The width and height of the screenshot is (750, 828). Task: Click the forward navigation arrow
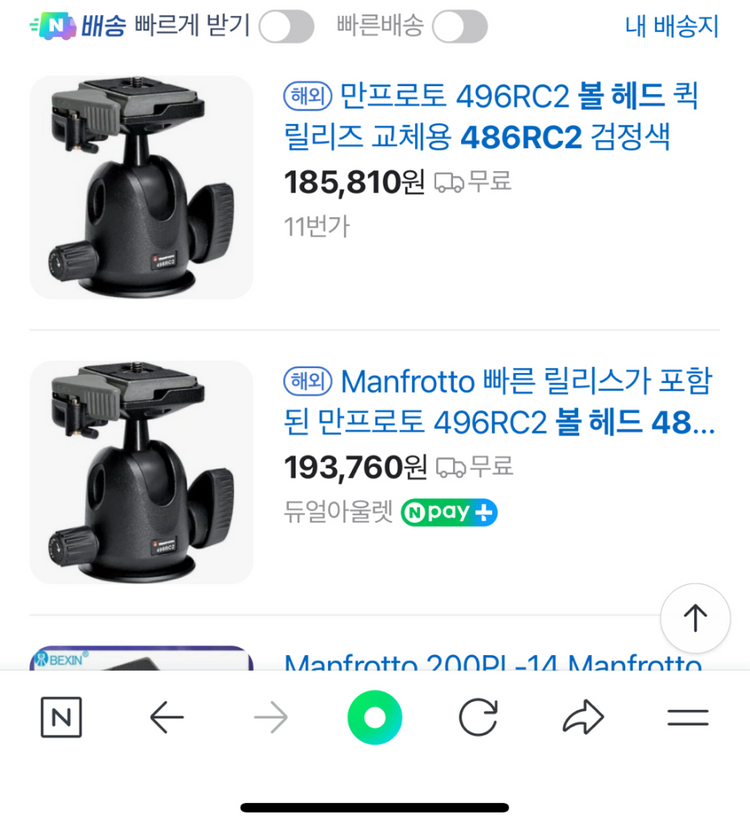271,717
